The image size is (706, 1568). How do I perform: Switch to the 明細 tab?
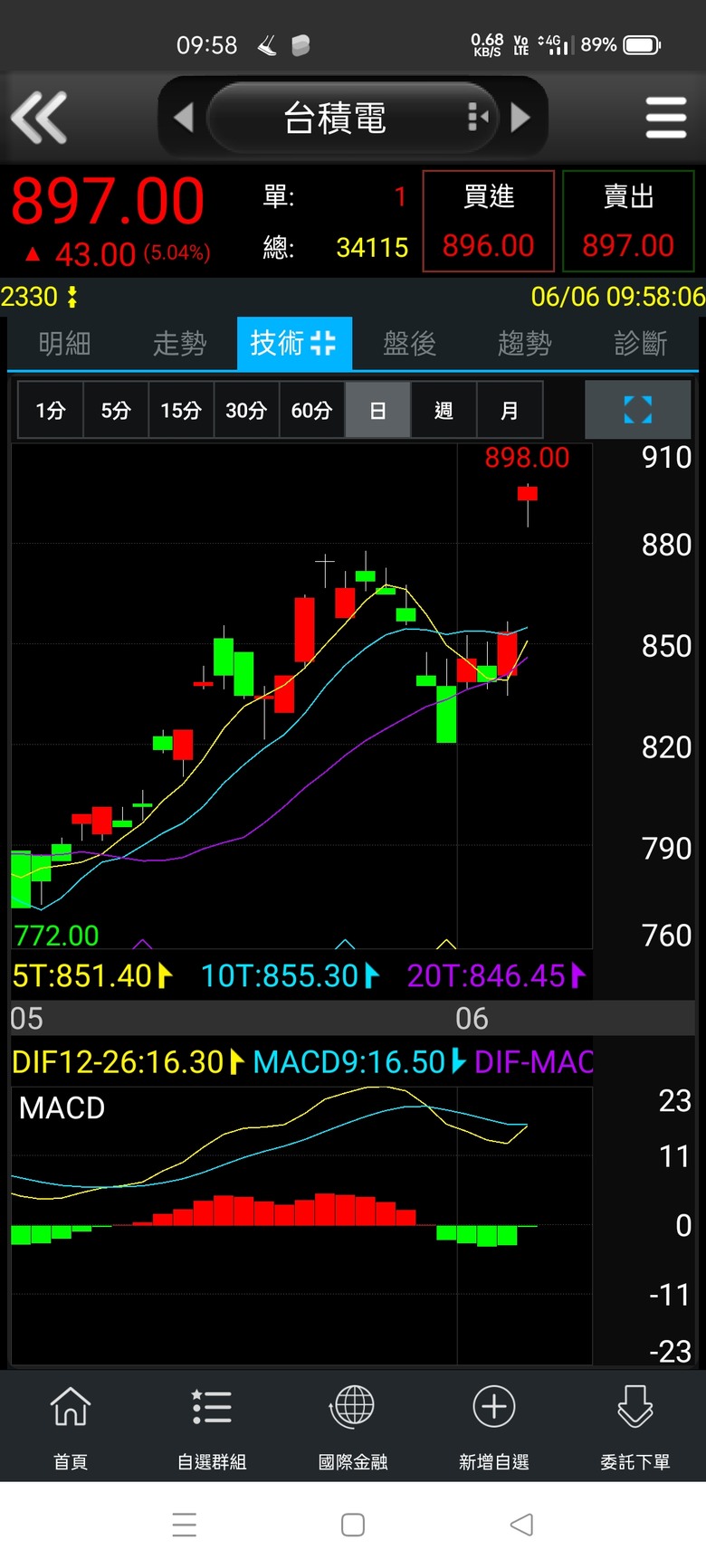(64, 344)
